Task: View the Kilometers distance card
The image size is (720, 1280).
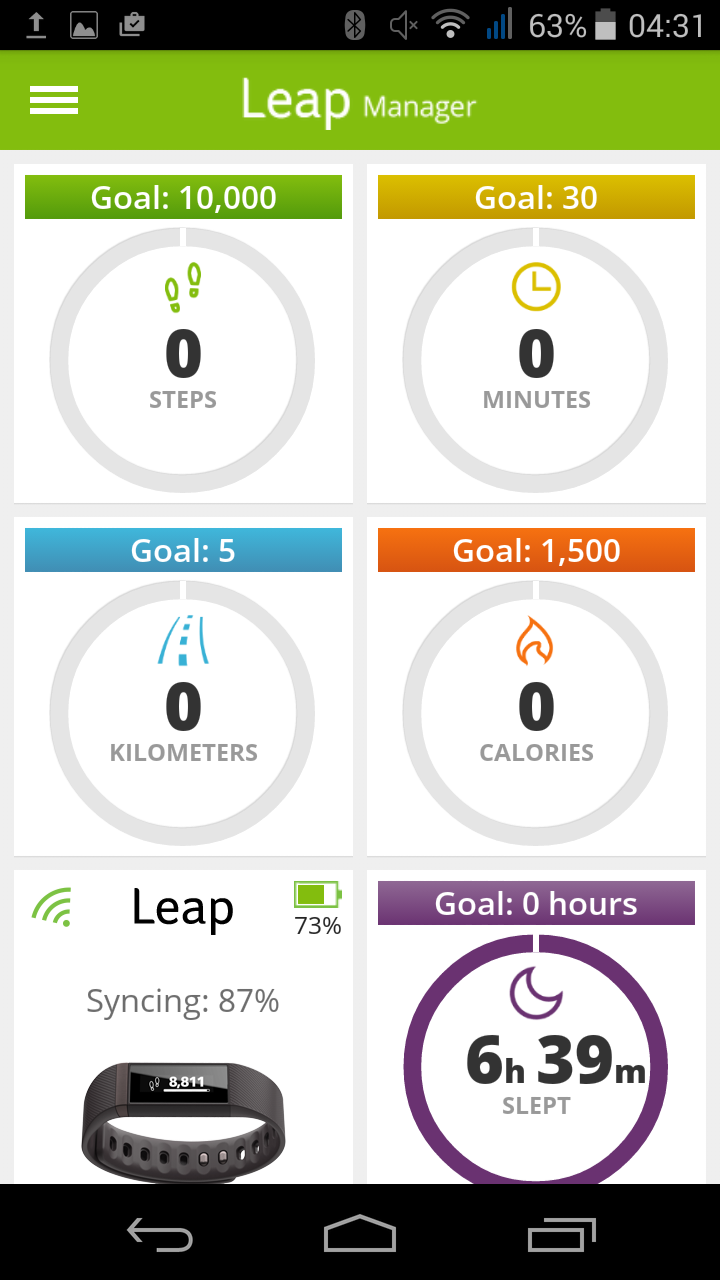Action: (x=183, y=686)
